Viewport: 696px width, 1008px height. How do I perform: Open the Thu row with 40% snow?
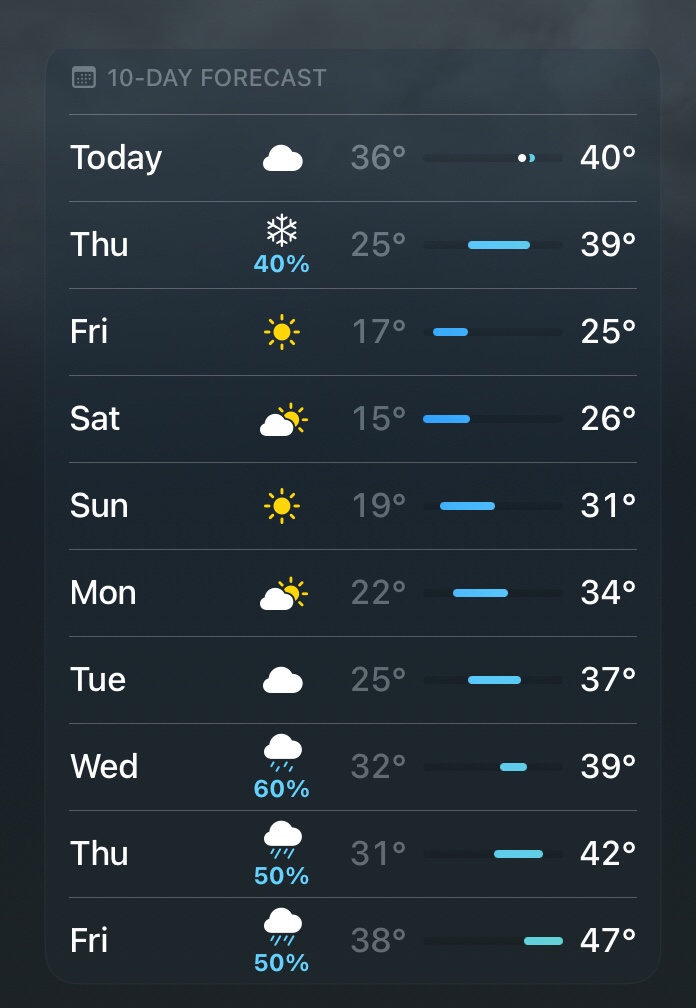pyautogui.click(x=352, y=245)
